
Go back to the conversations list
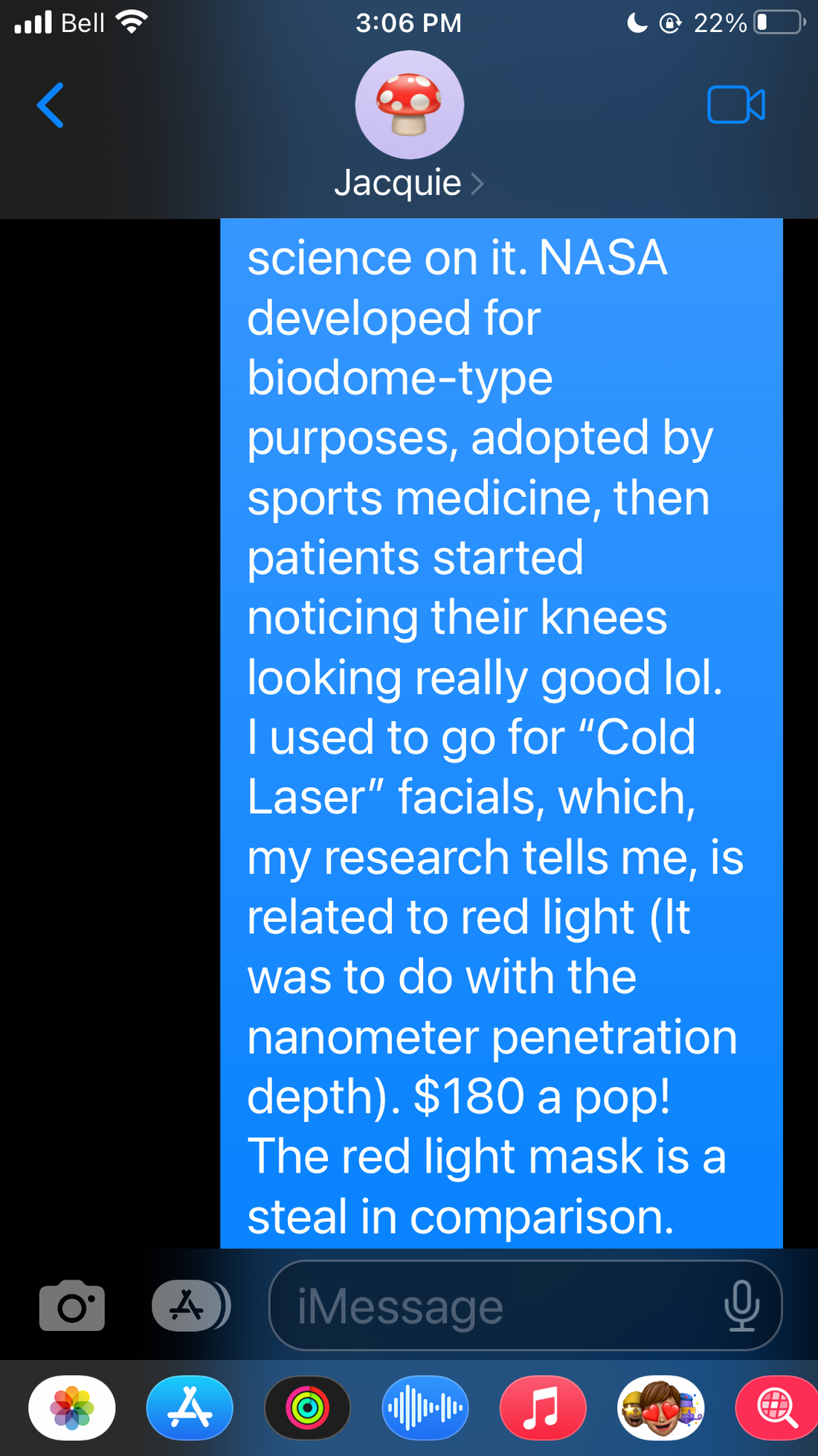[x=51, y=106]
